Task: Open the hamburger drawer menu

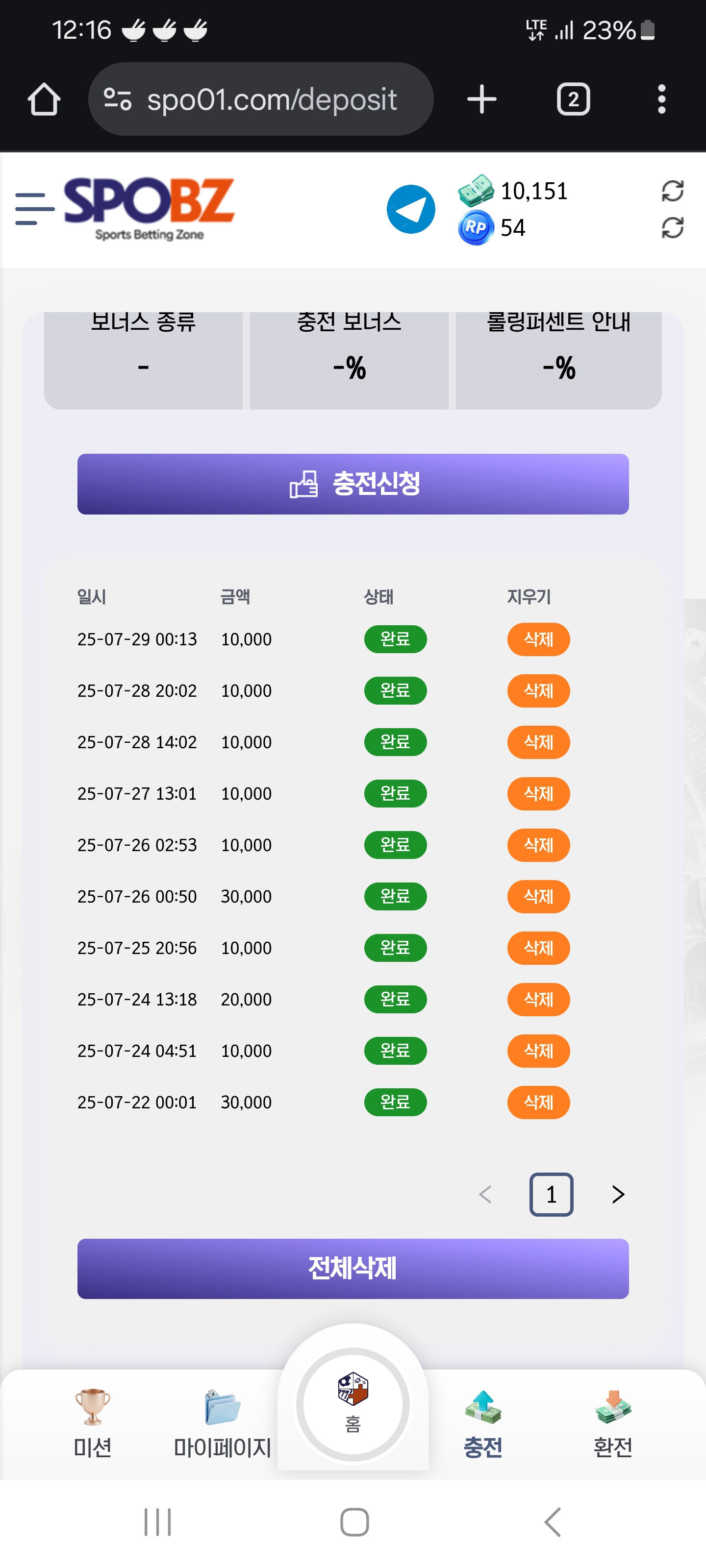Action: pos(34,209)
